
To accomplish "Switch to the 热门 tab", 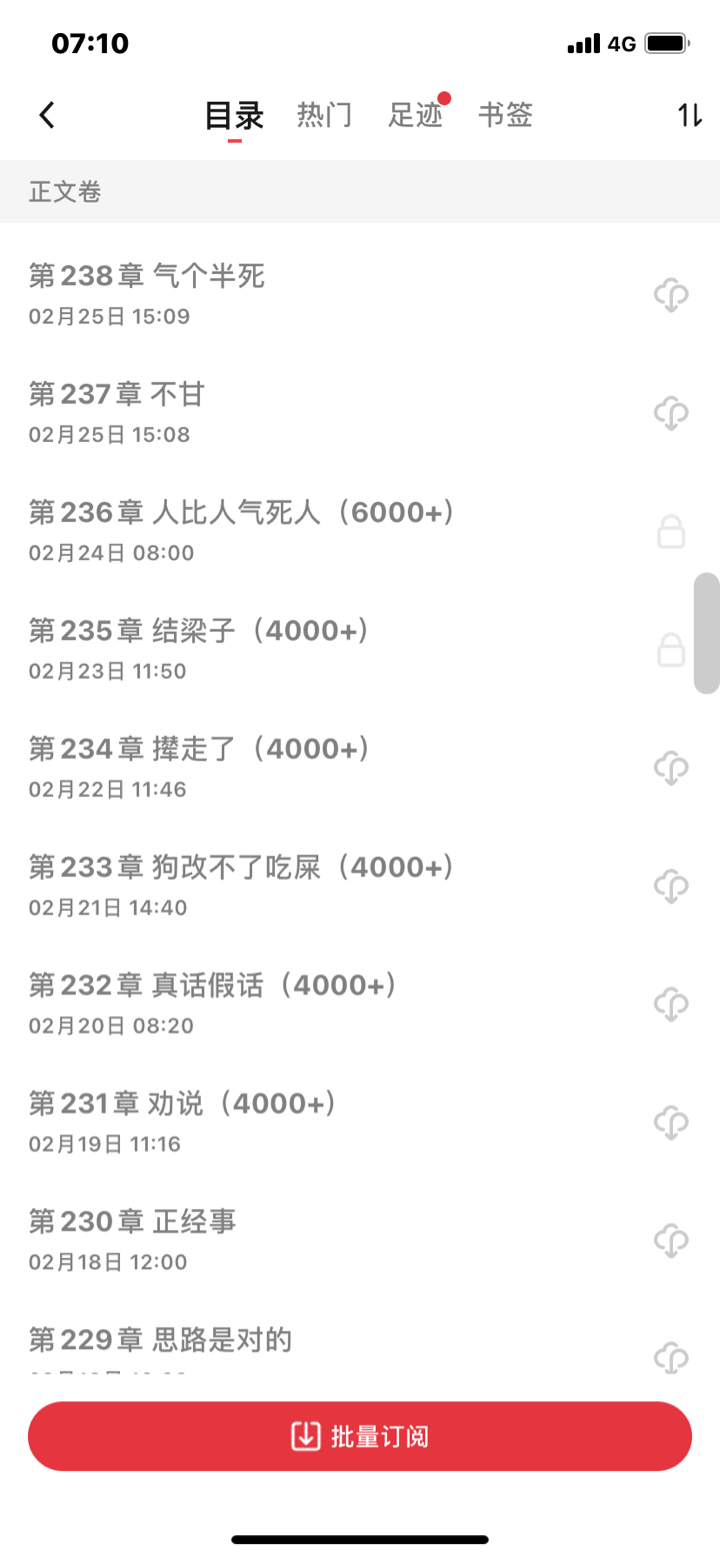I will point(324,116).
